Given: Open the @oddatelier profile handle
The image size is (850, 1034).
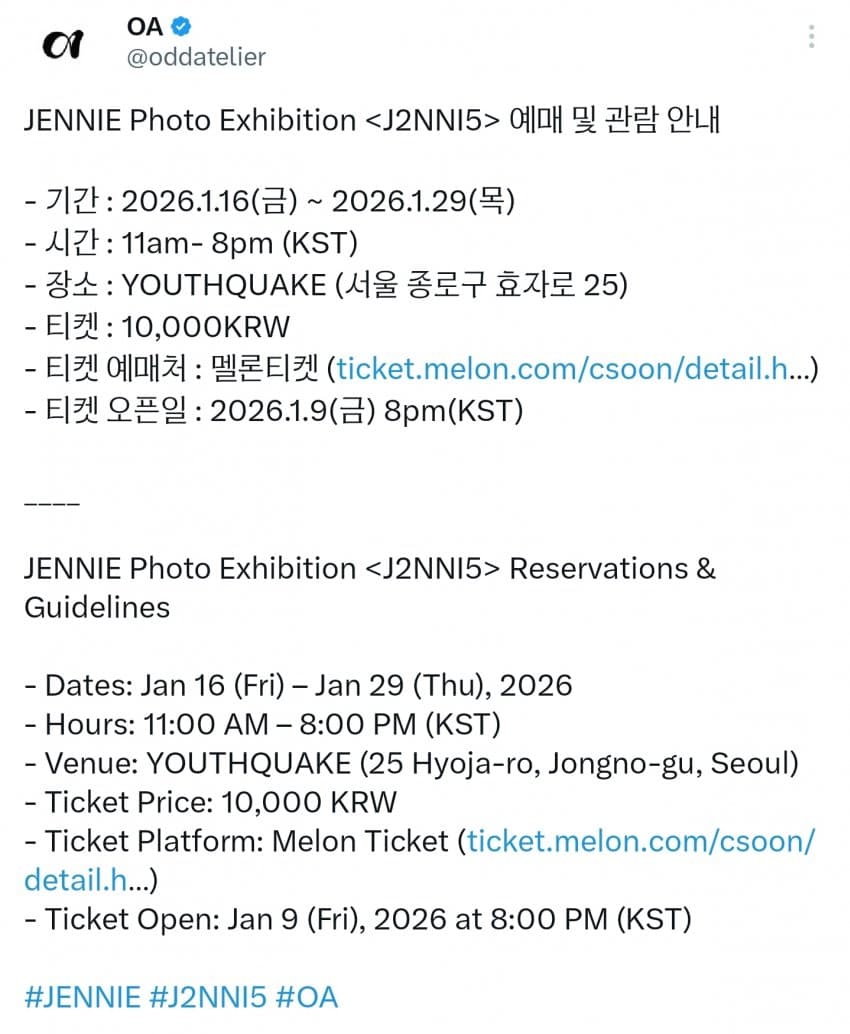Looking at the screenshot, I should pos(196,57).
